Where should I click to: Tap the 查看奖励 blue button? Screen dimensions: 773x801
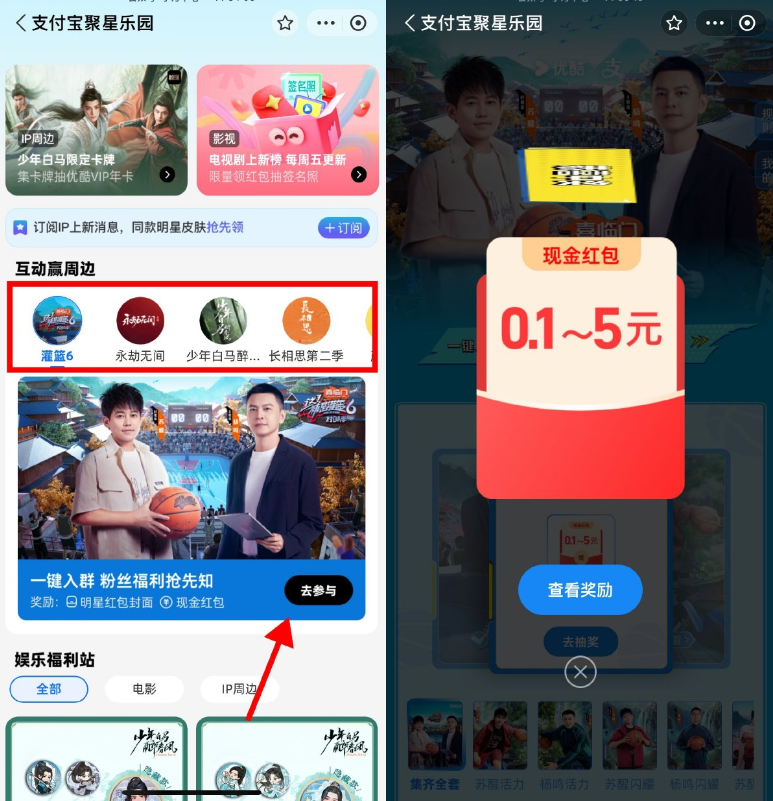click(580, 590)
